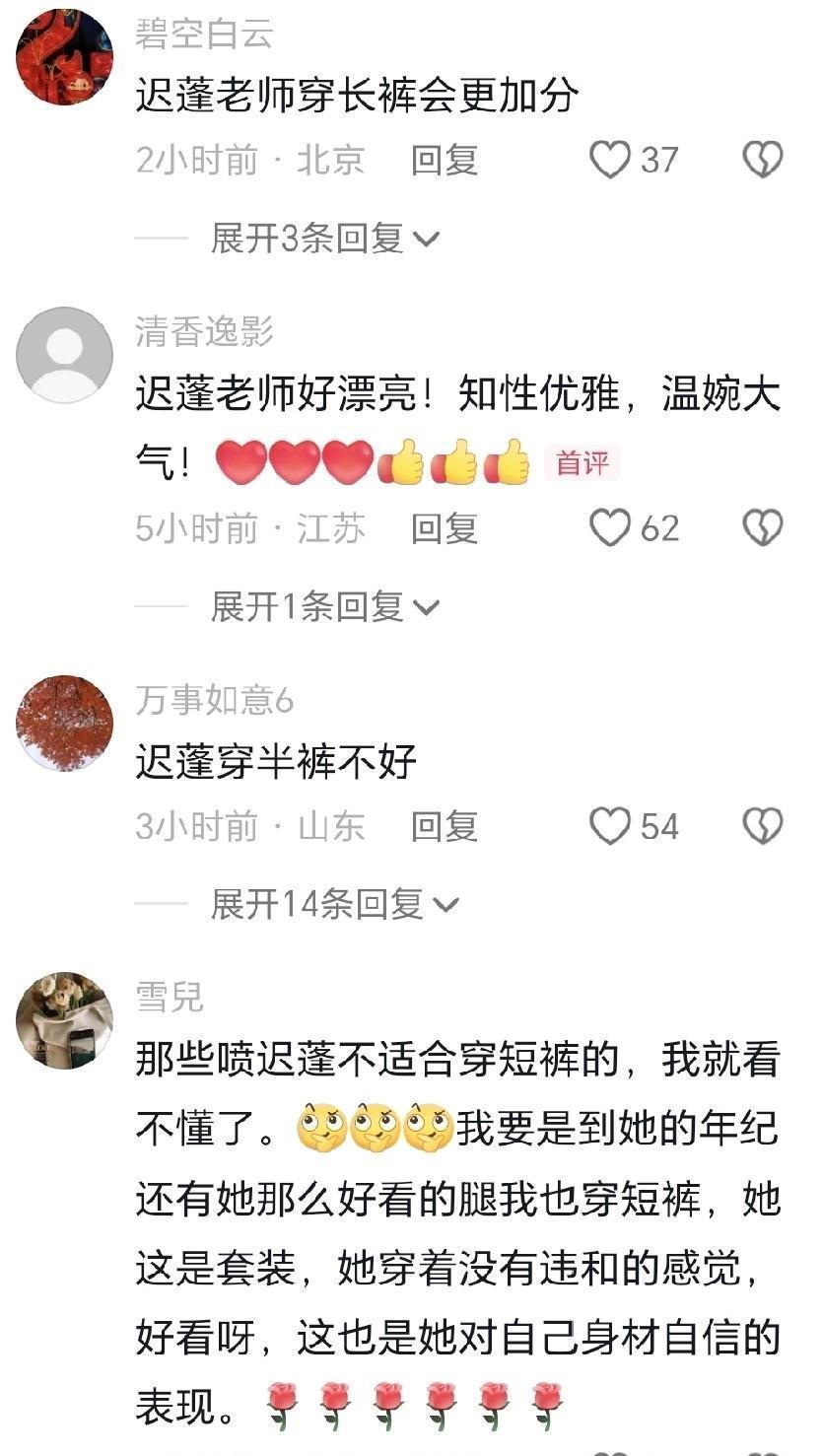Open 清香逸影's profile avatar
The width and height of the screenshot is (822, 1456).
tap(65, 355)
